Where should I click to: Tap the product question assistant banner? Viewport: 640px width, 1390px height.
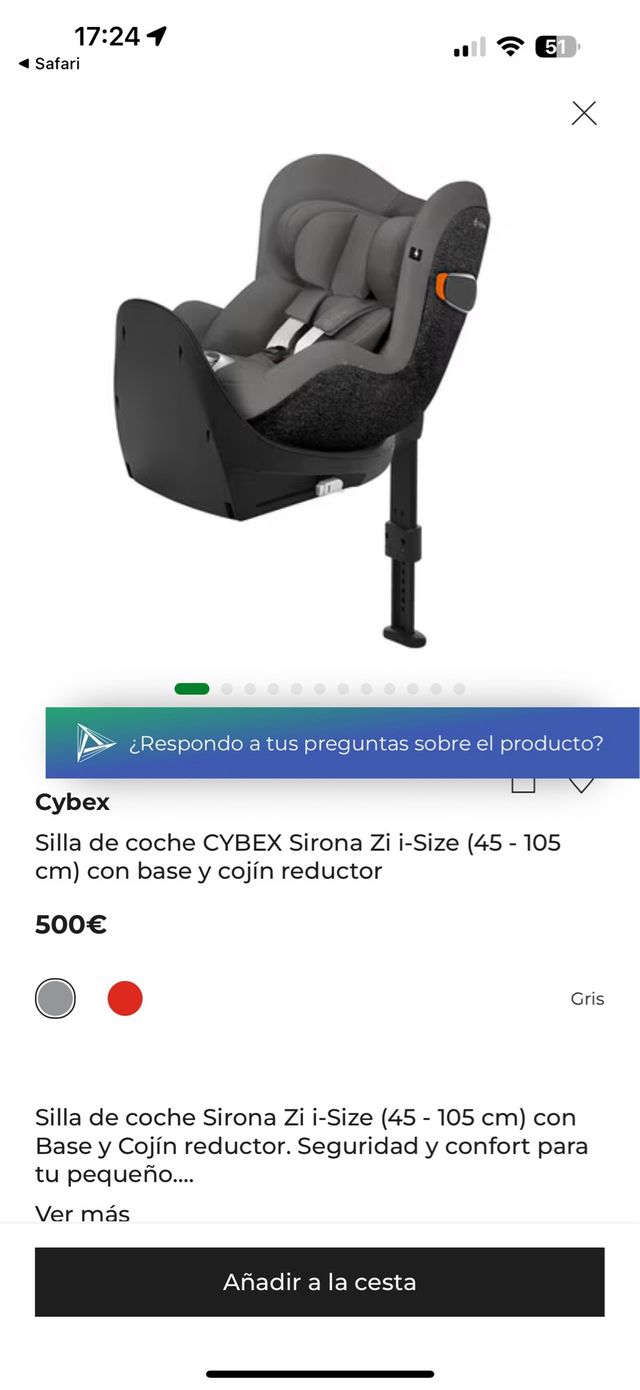click(x=342, y=743)
